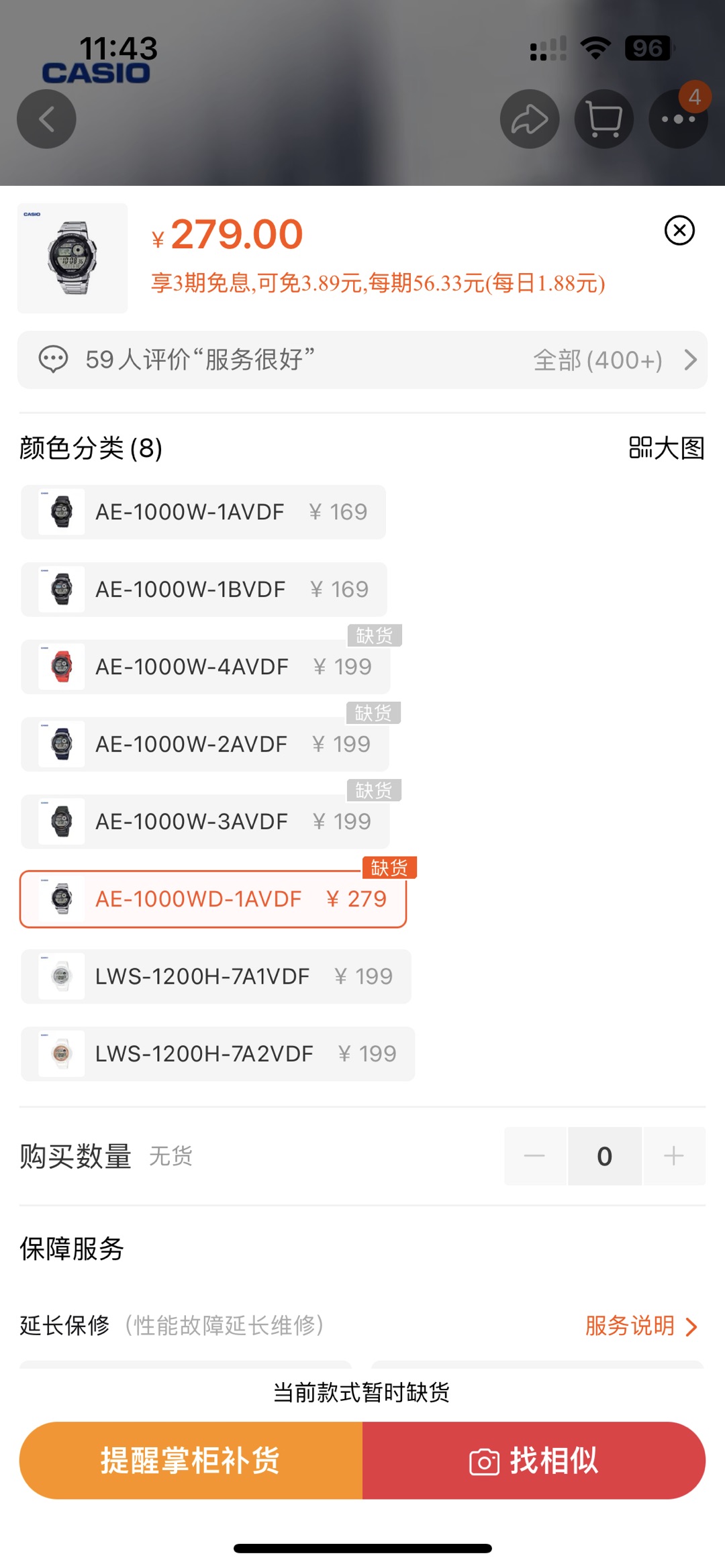Select the LWS-1200H-7A1VDF watch
This screenshot has height=1568, width=725.
(x=215, y=977)
